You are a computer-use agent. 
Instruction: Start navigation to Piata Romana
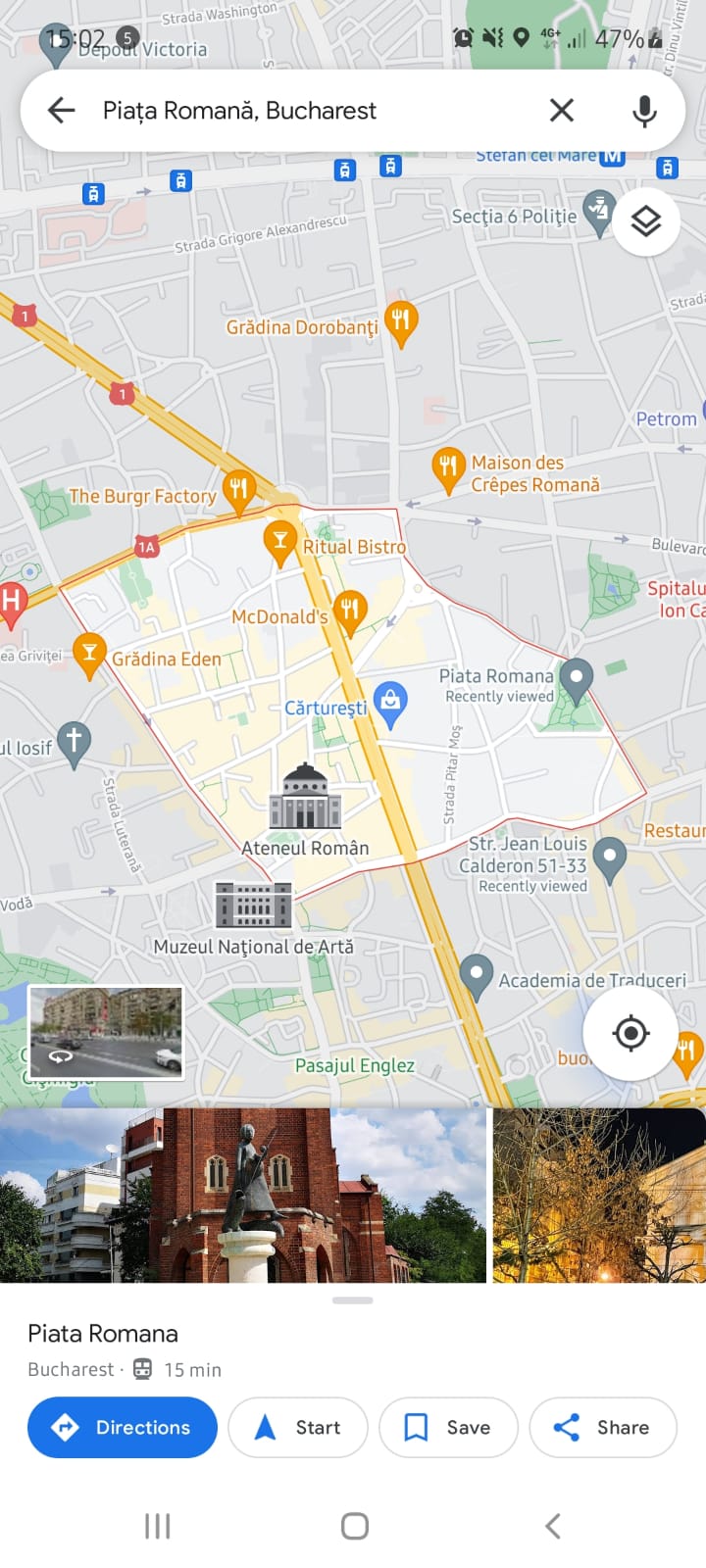click(298, 1427)
